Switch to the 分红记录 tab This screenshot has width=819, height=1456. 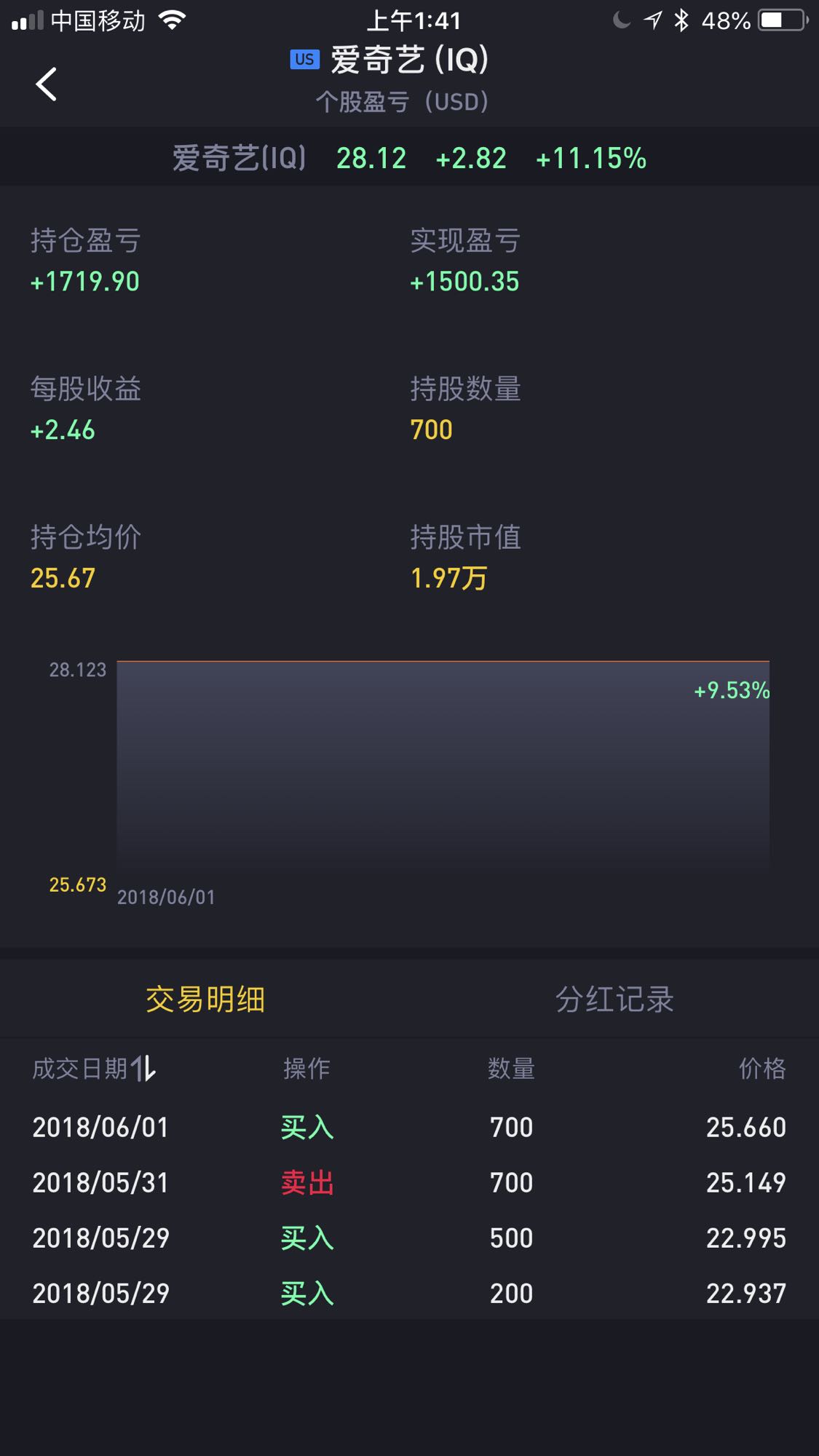coord(614,999)
